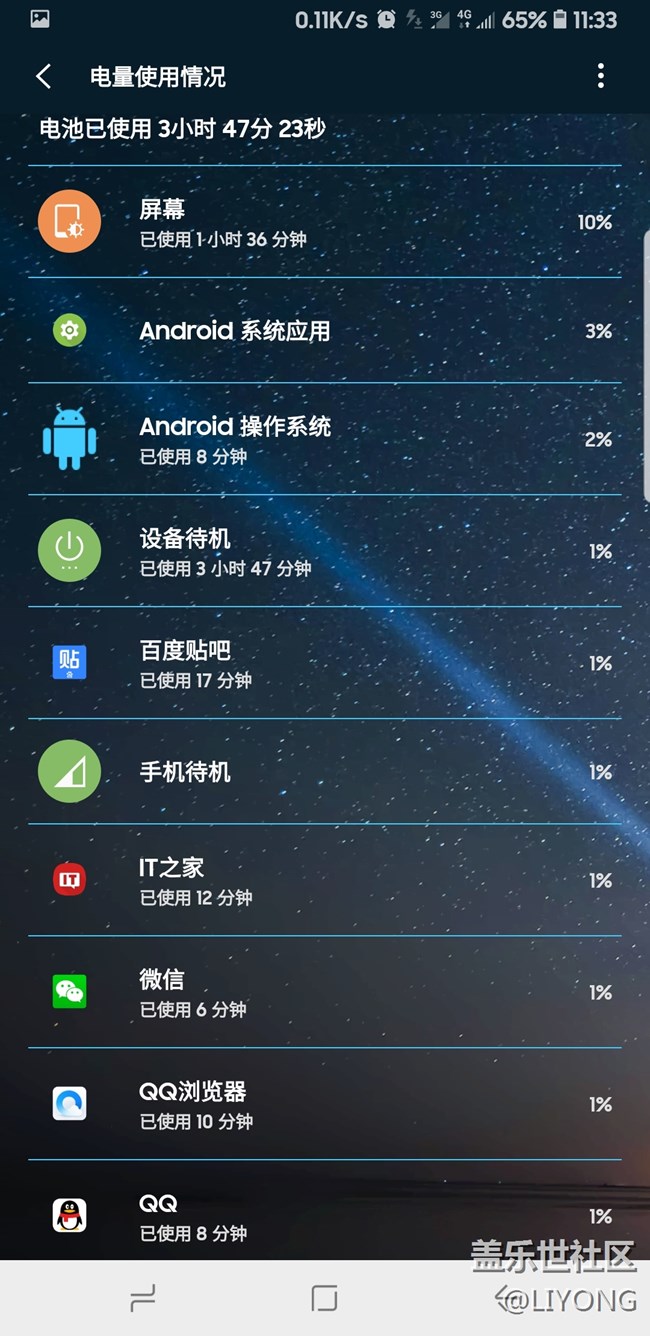Open 屏幕 battery usage details
The height and width of the screenshot is (1336, 650).
pyautogui.click(x=324, y=222)
